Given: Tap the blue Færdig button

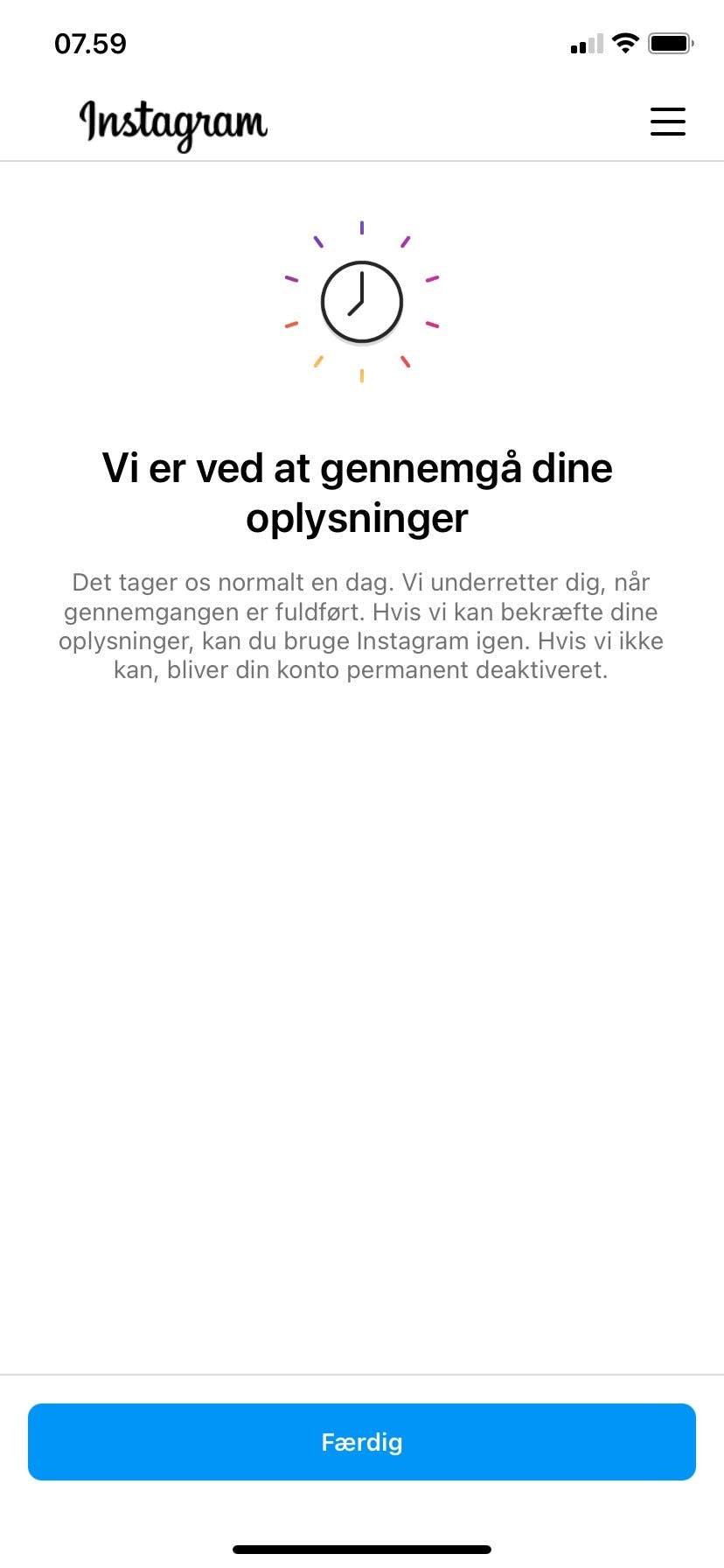Looking at the screenshot, I should pos(362,1442).
